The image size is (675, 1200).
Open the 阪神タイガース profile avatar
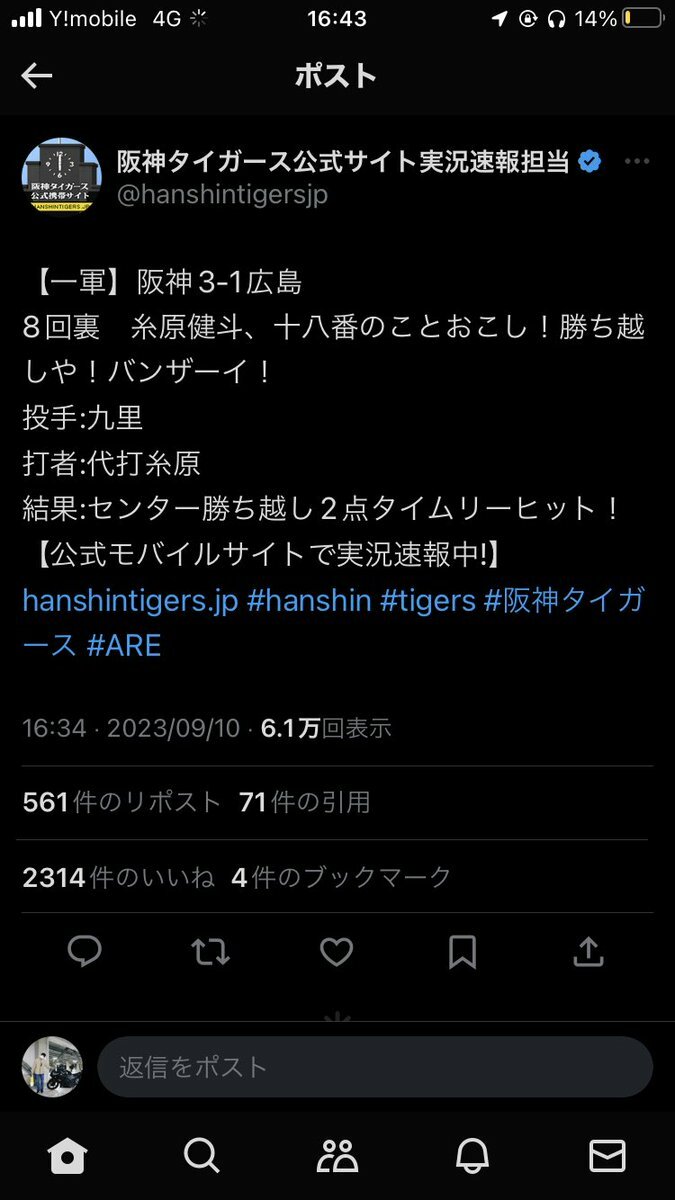tap(61, 175)
